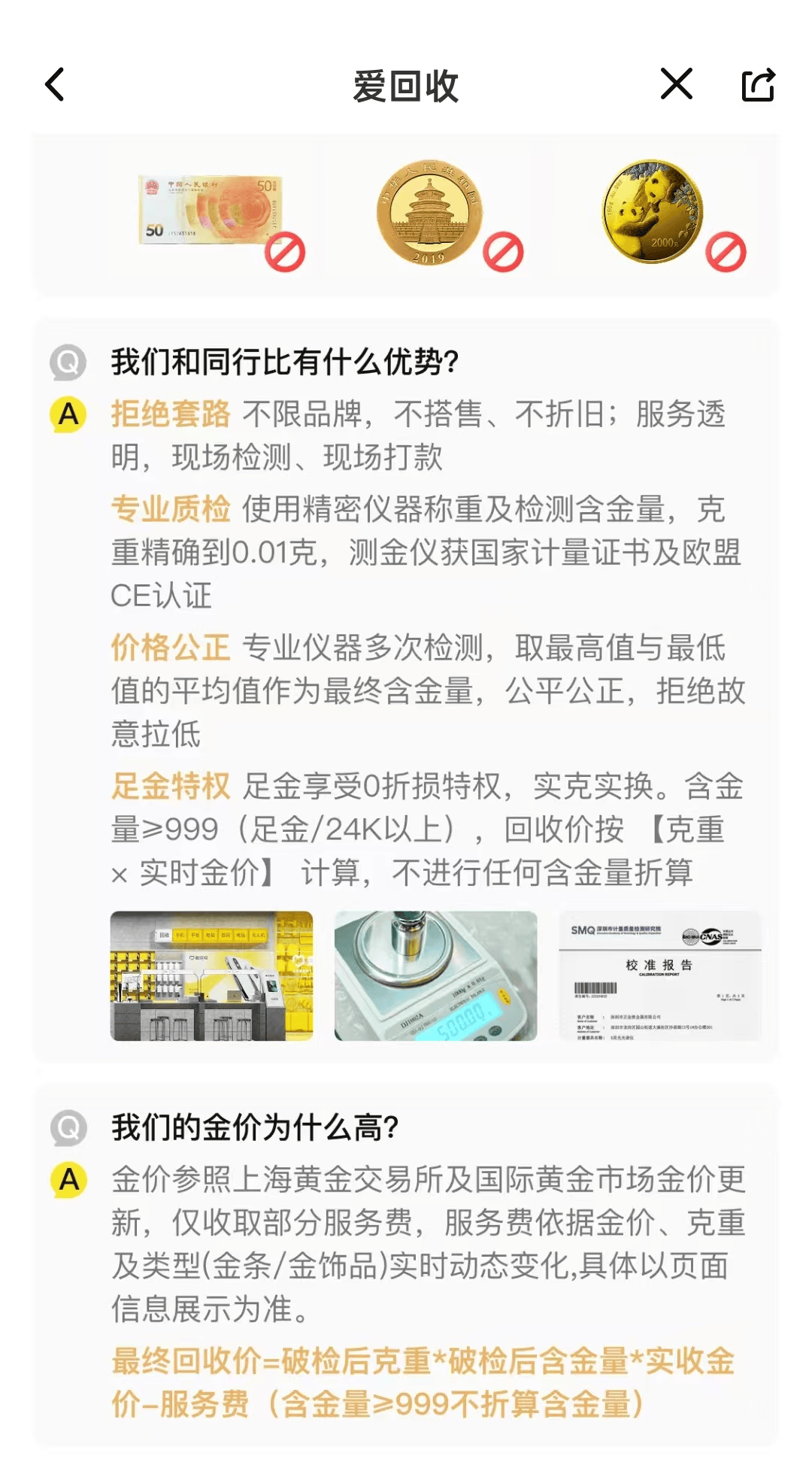Share this 爱回收 page
This screenshot has width=812, height=1459.
[x=758, y=84]
